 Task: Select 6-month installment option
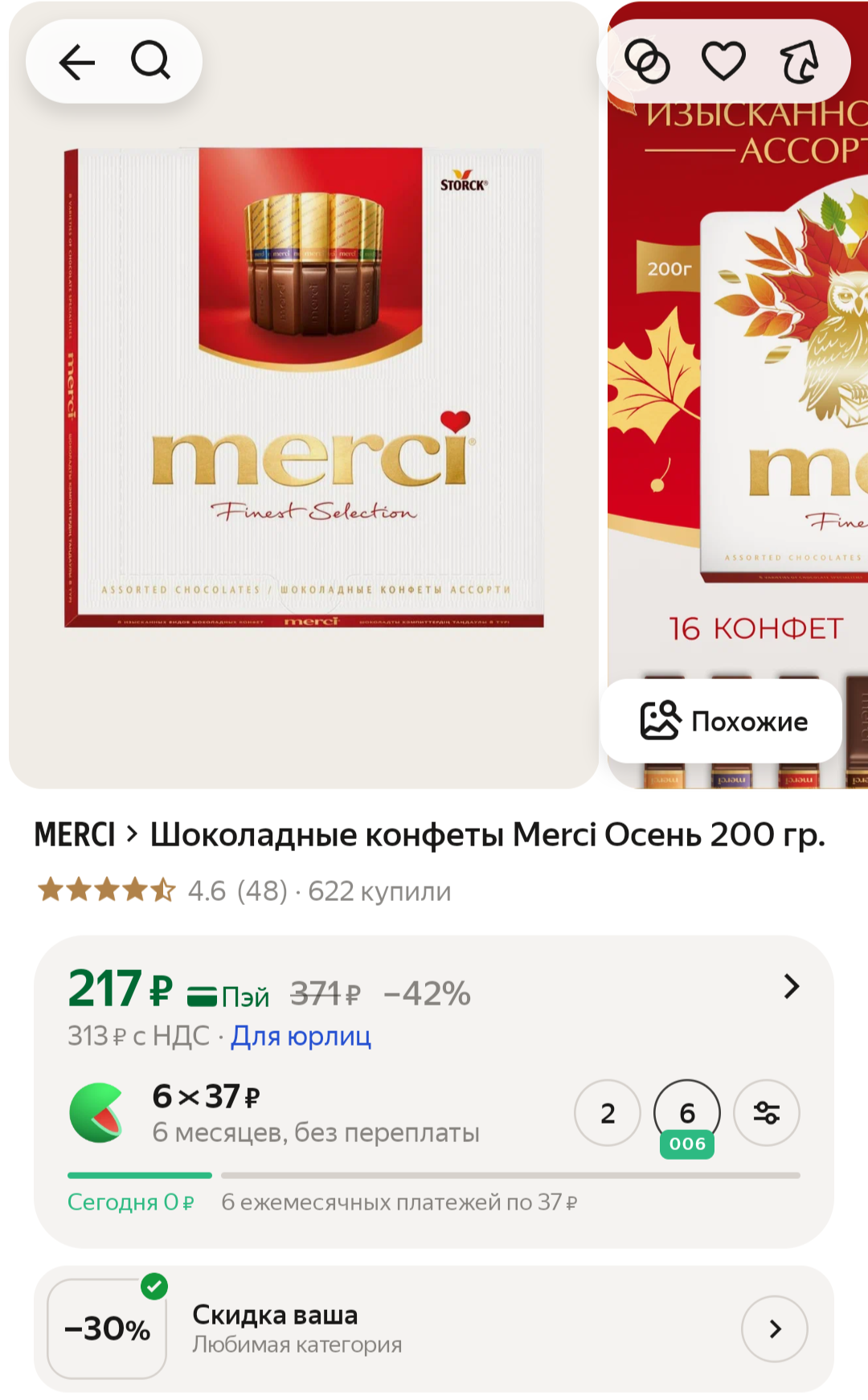click(x=686, y=1114)
